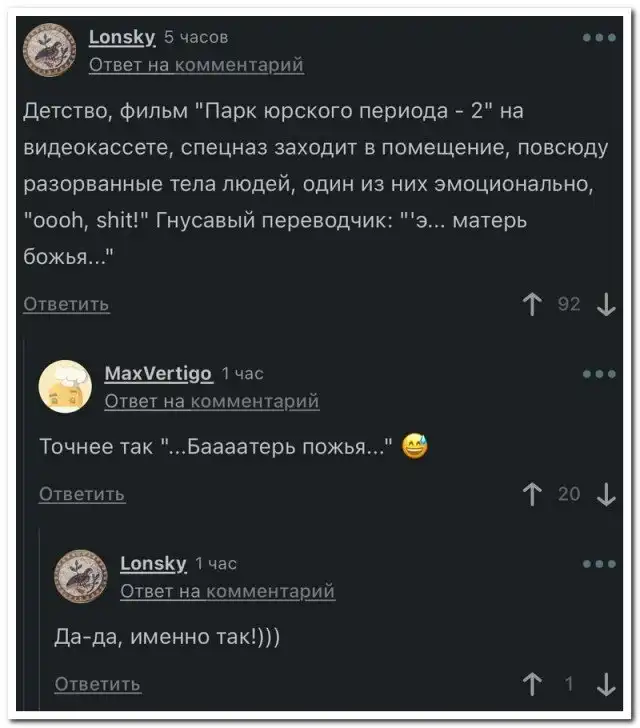Viewport: 640px width, 728px height.
Task: Upvote the comment with 92 rating
Action: click(529, 305)
